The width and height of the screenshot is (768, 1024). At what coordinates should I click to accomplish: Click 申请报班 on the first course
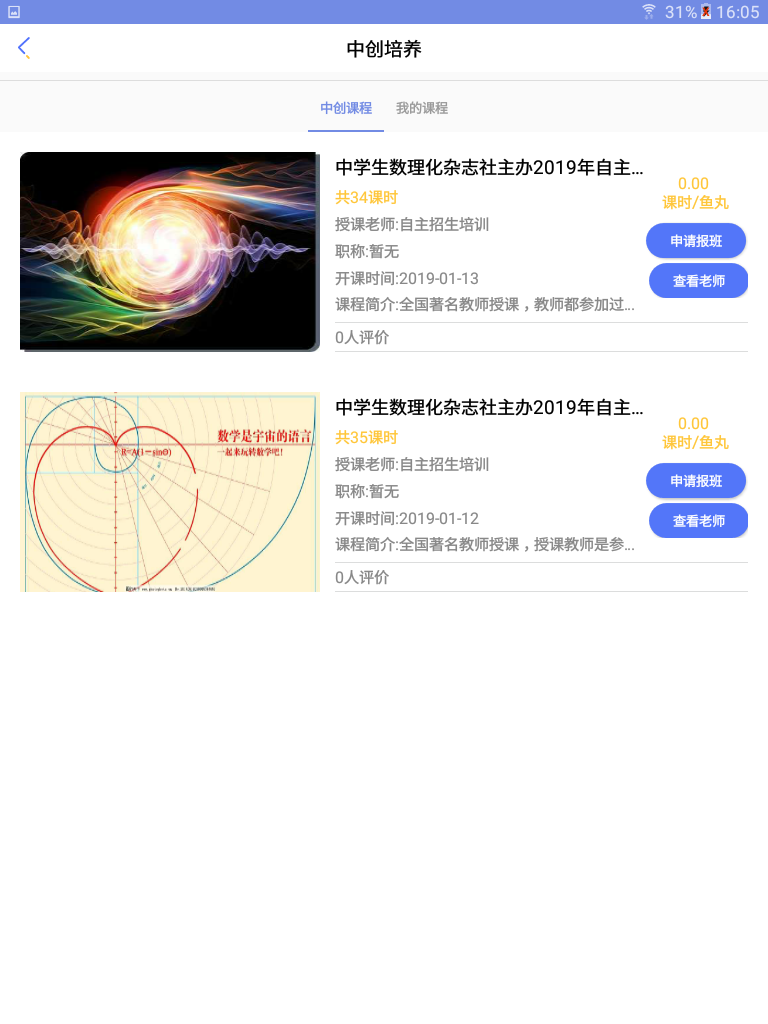coord(696,240)
